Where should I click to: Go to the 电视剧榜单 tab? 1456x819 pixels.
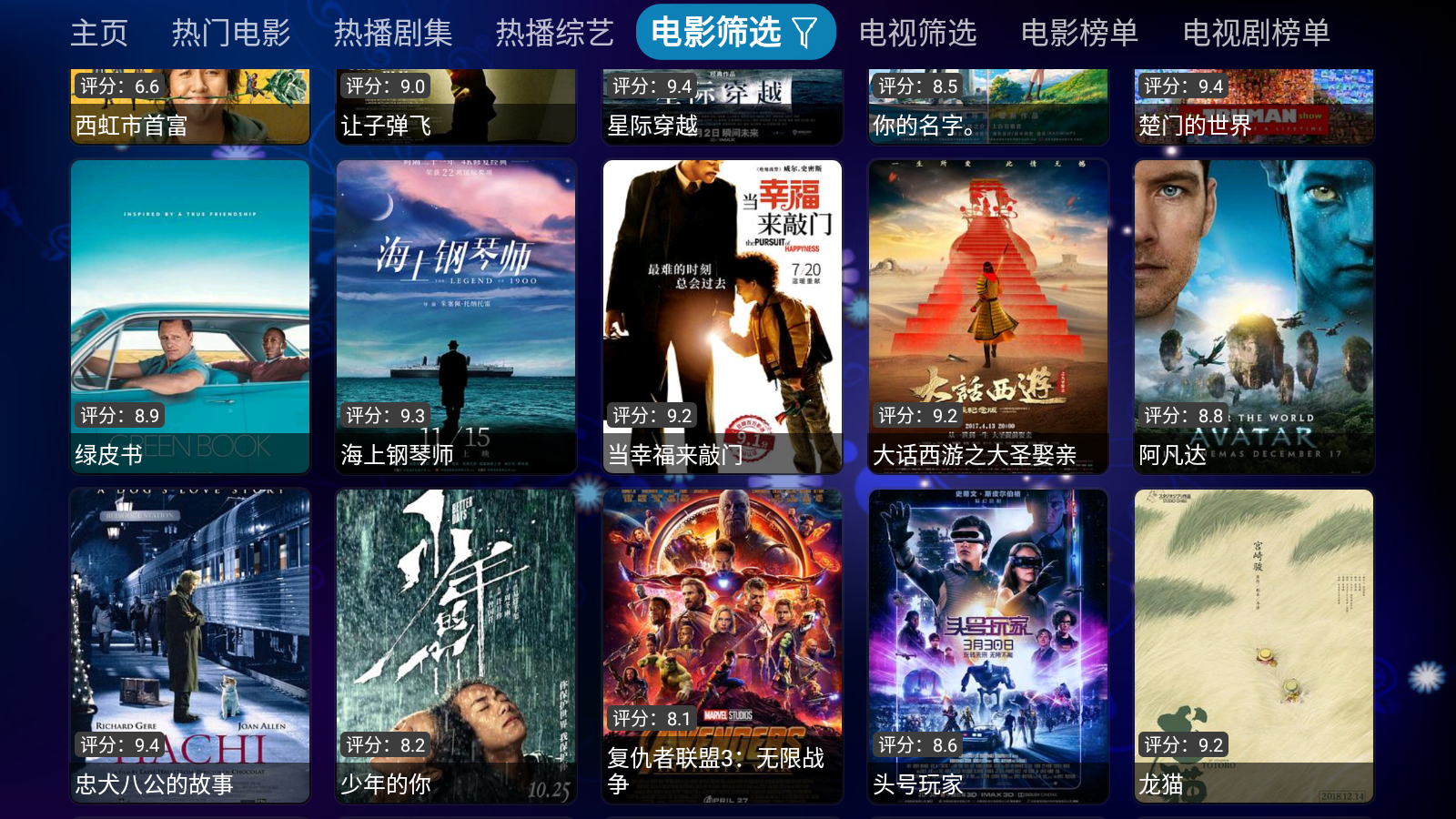click(x=1256, y=33)
